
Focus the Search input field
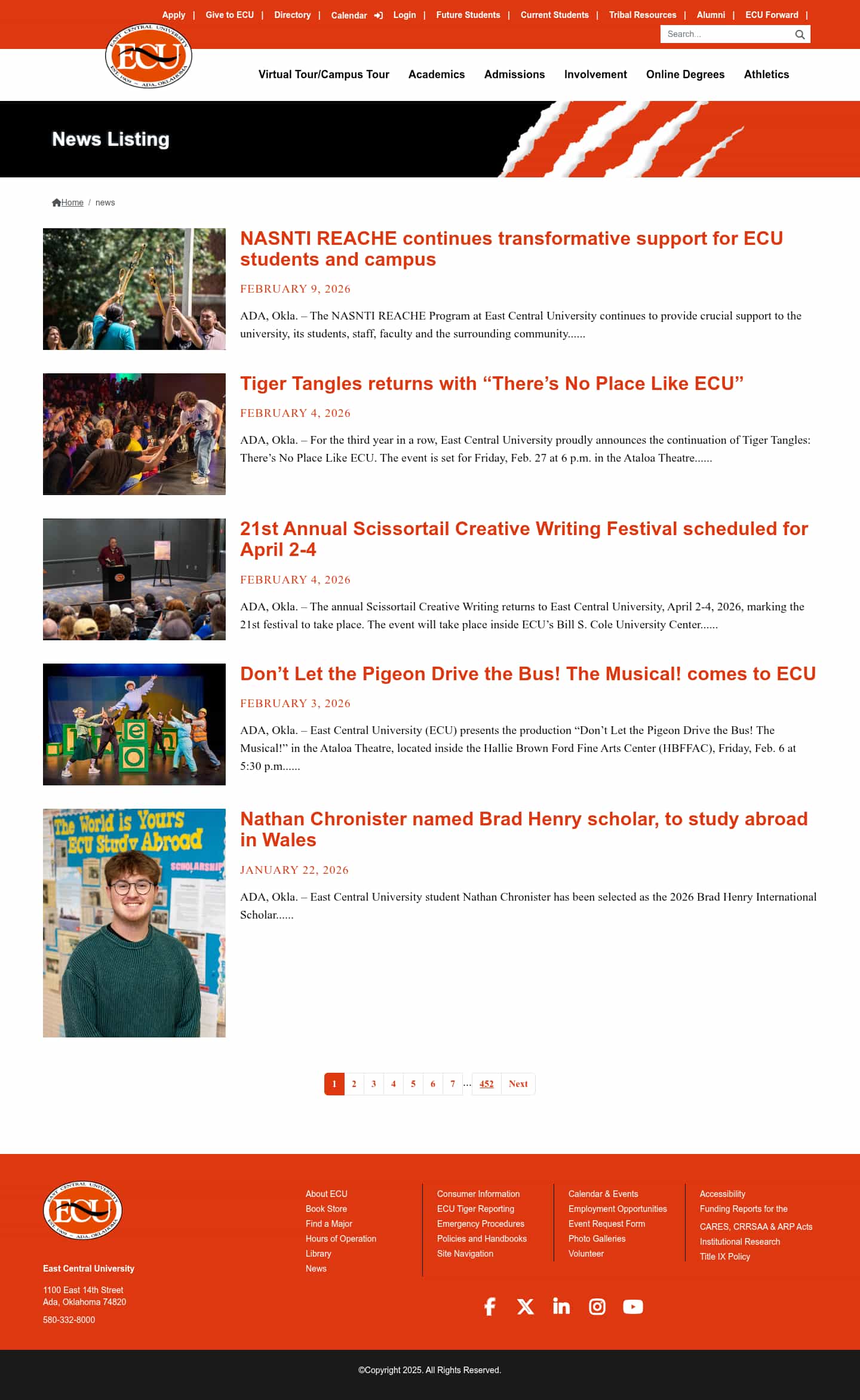(x=726, y=35)
